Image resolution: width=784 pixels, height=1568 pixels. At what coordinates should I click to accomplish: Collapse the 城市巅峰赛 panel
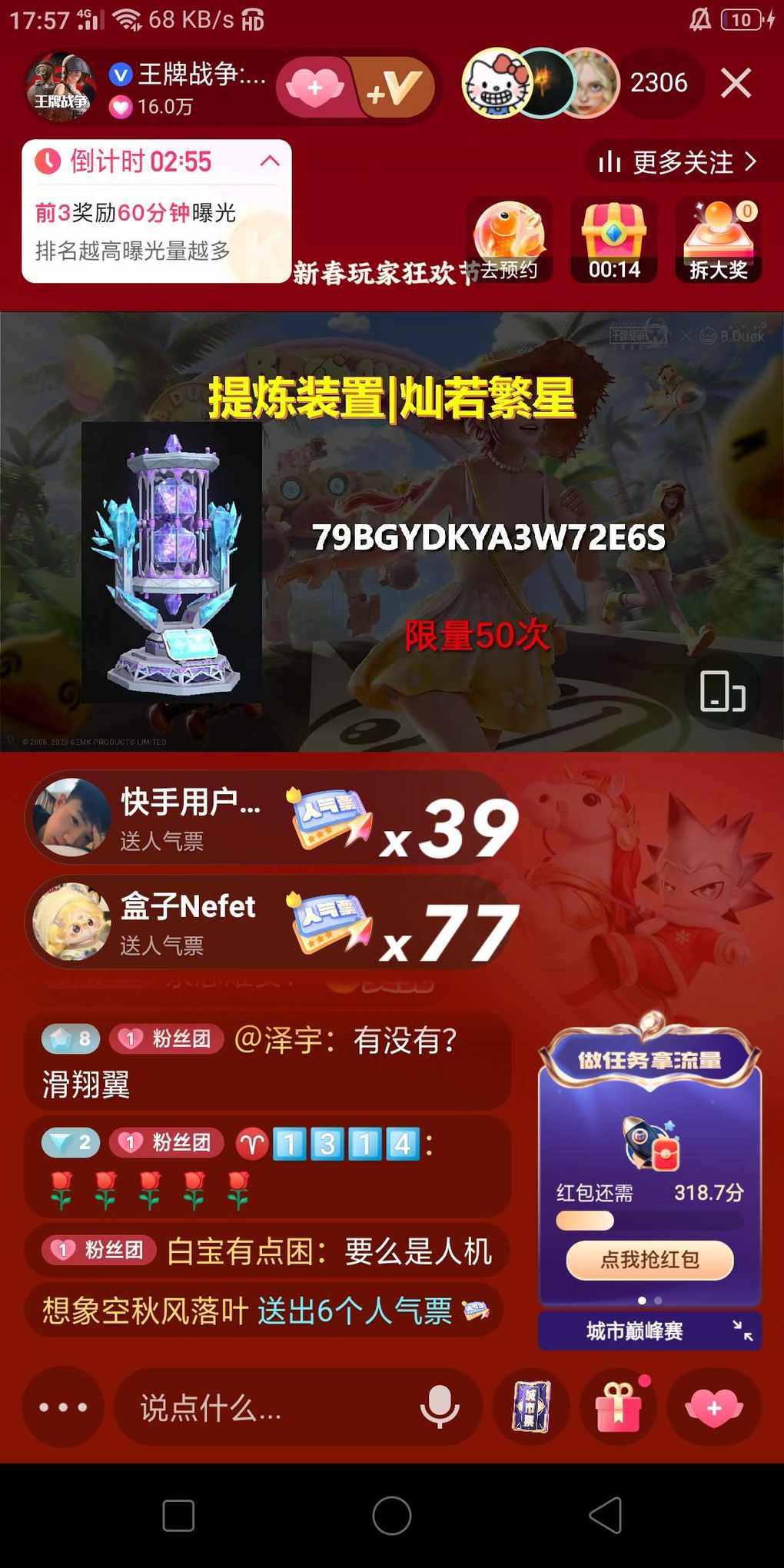coord(742,1330)
